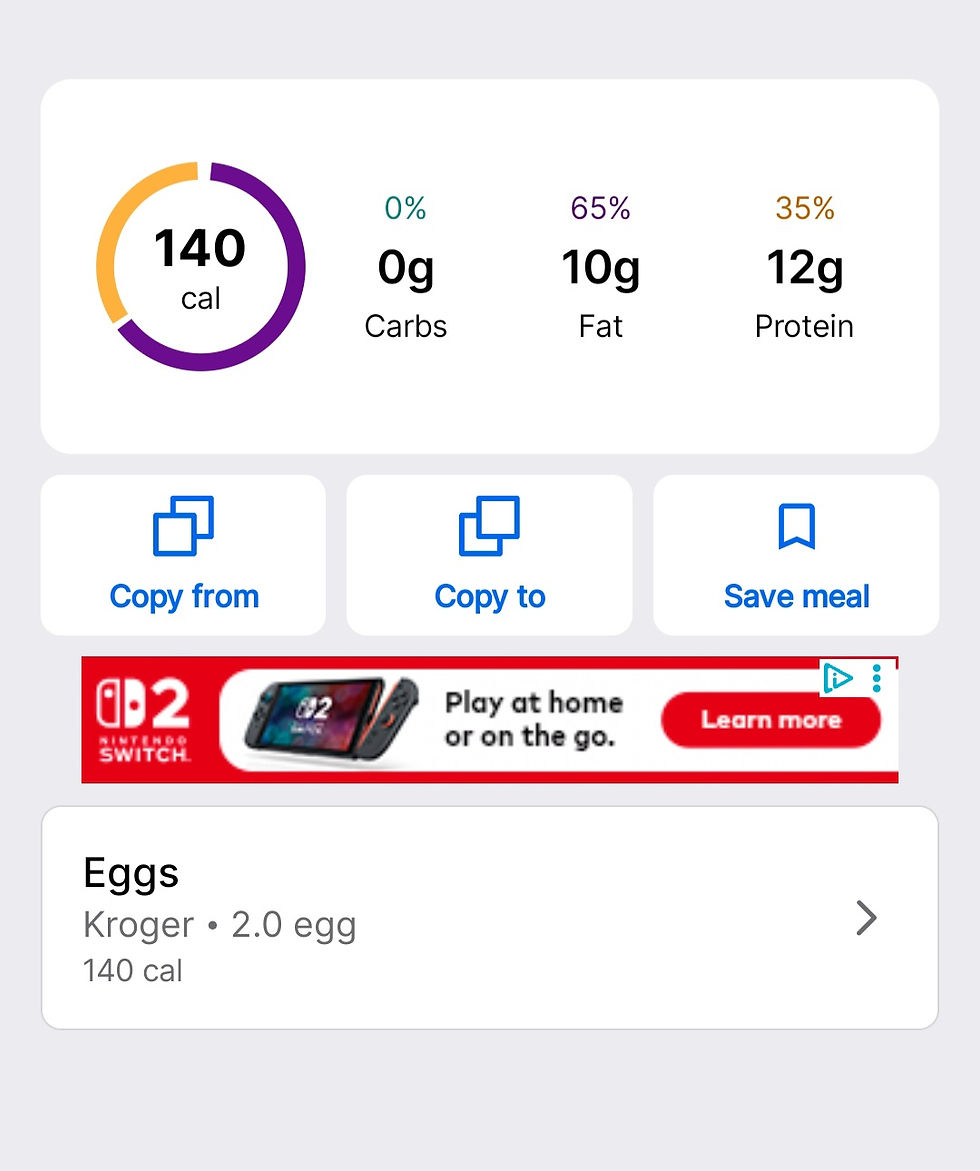The width and height of the screenshot is (980, 1171).
Task: Tap the Copy from button
Action: click(183, 555)
